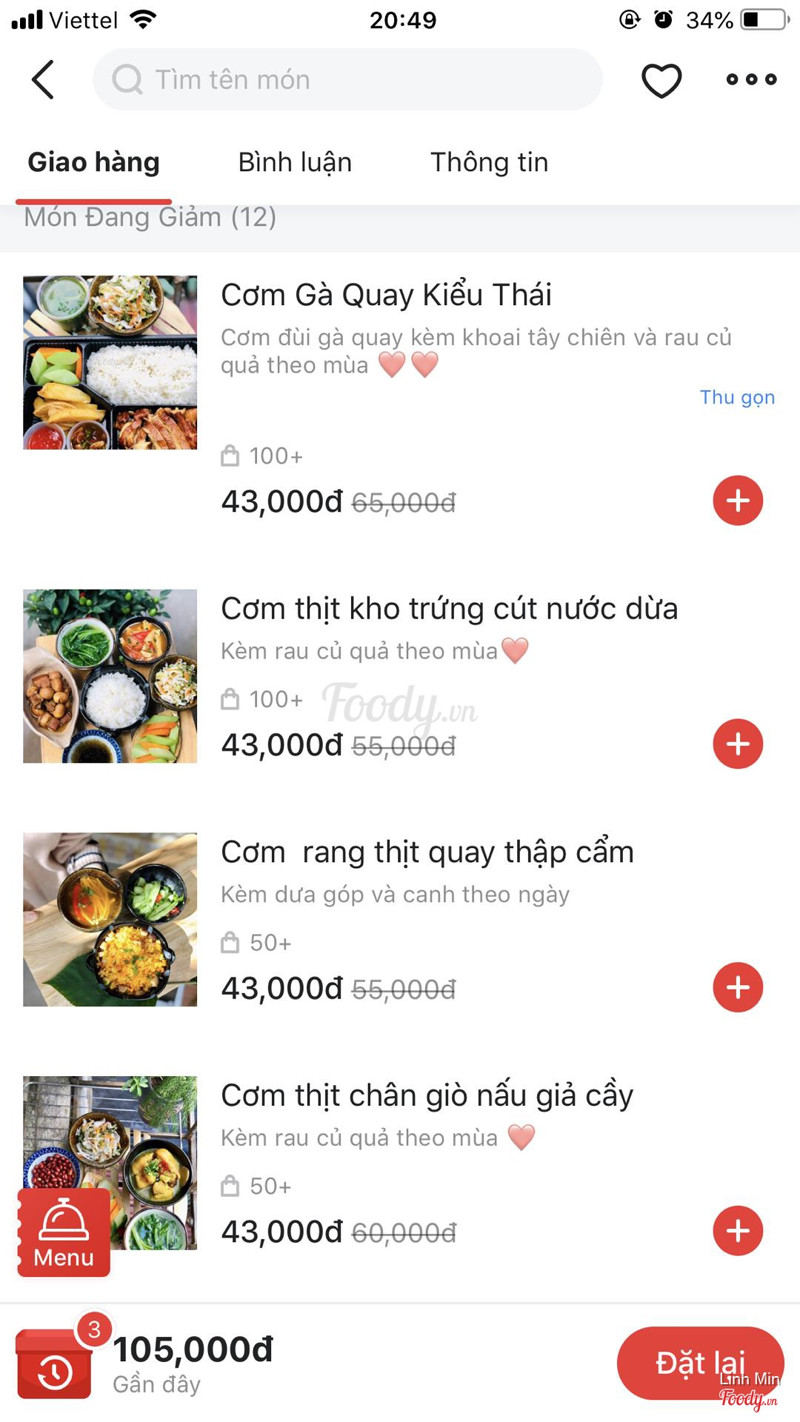Viewport: 800px width, 1422px height.
Task: View the Cơm rang thịt quay thập cẩm photo
Action: coord(110,919)
